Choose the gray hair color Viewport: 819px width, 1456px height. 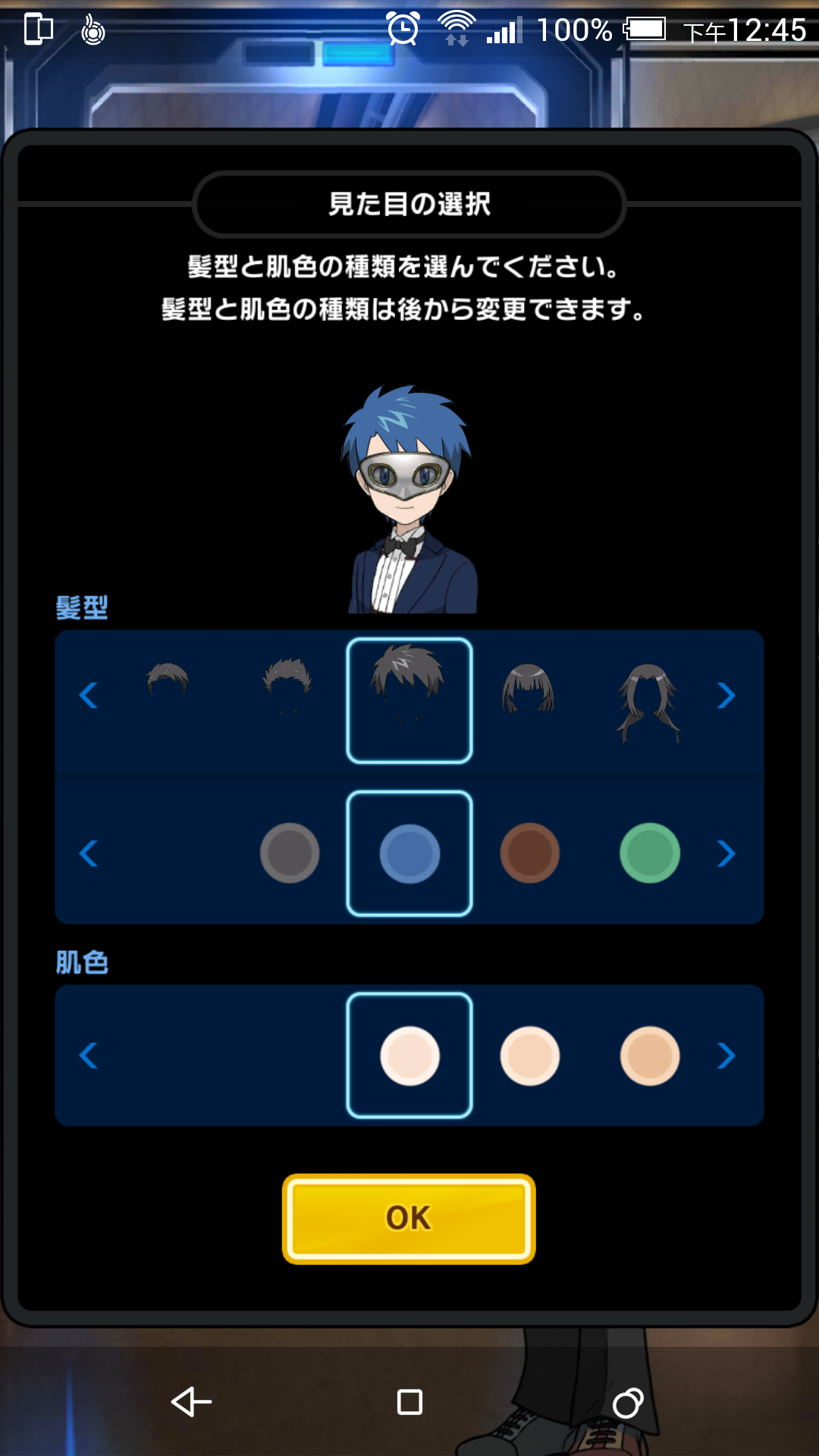point(290,853)
